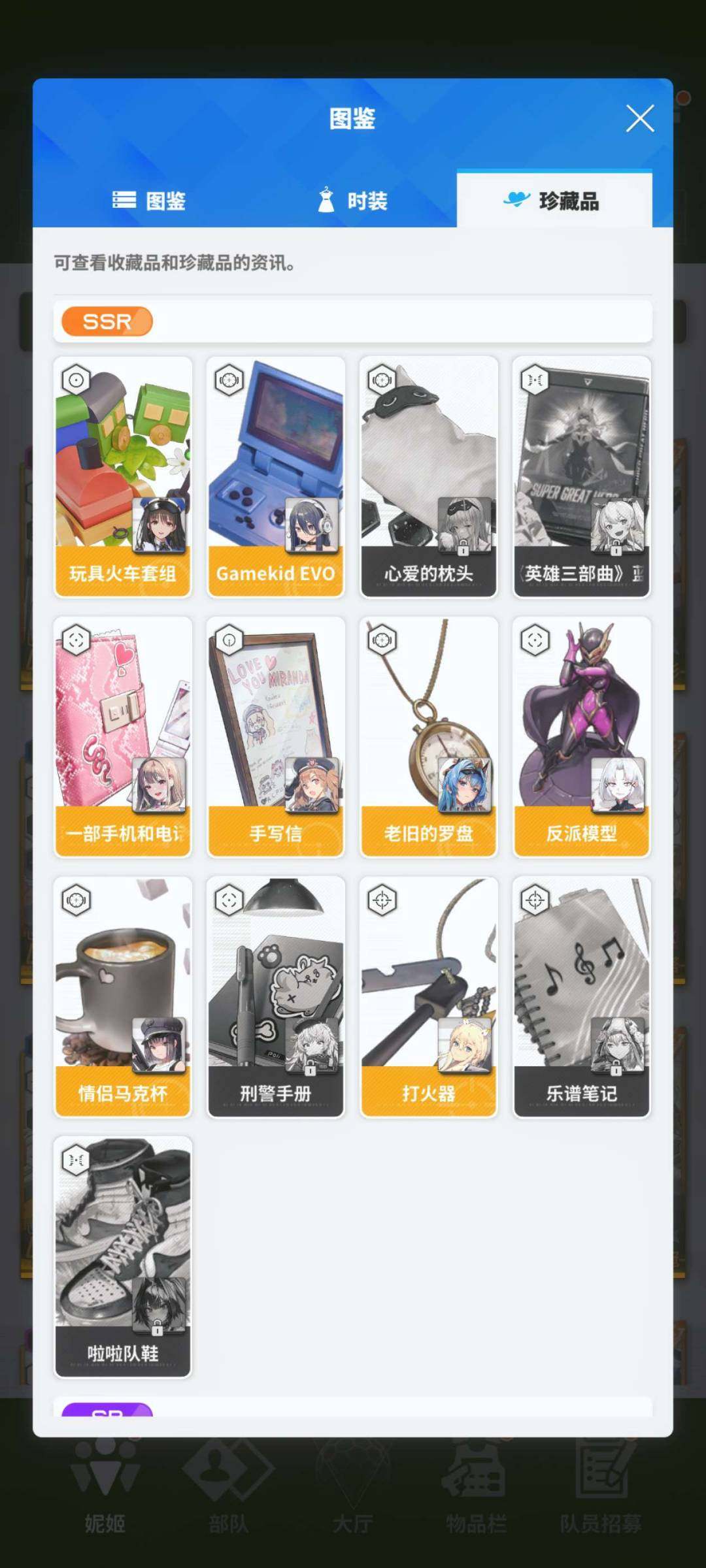Open the 老旧的罗盘 item card
The width and height of the screenshot is (706, 1568).
click(x=429, y=737)
